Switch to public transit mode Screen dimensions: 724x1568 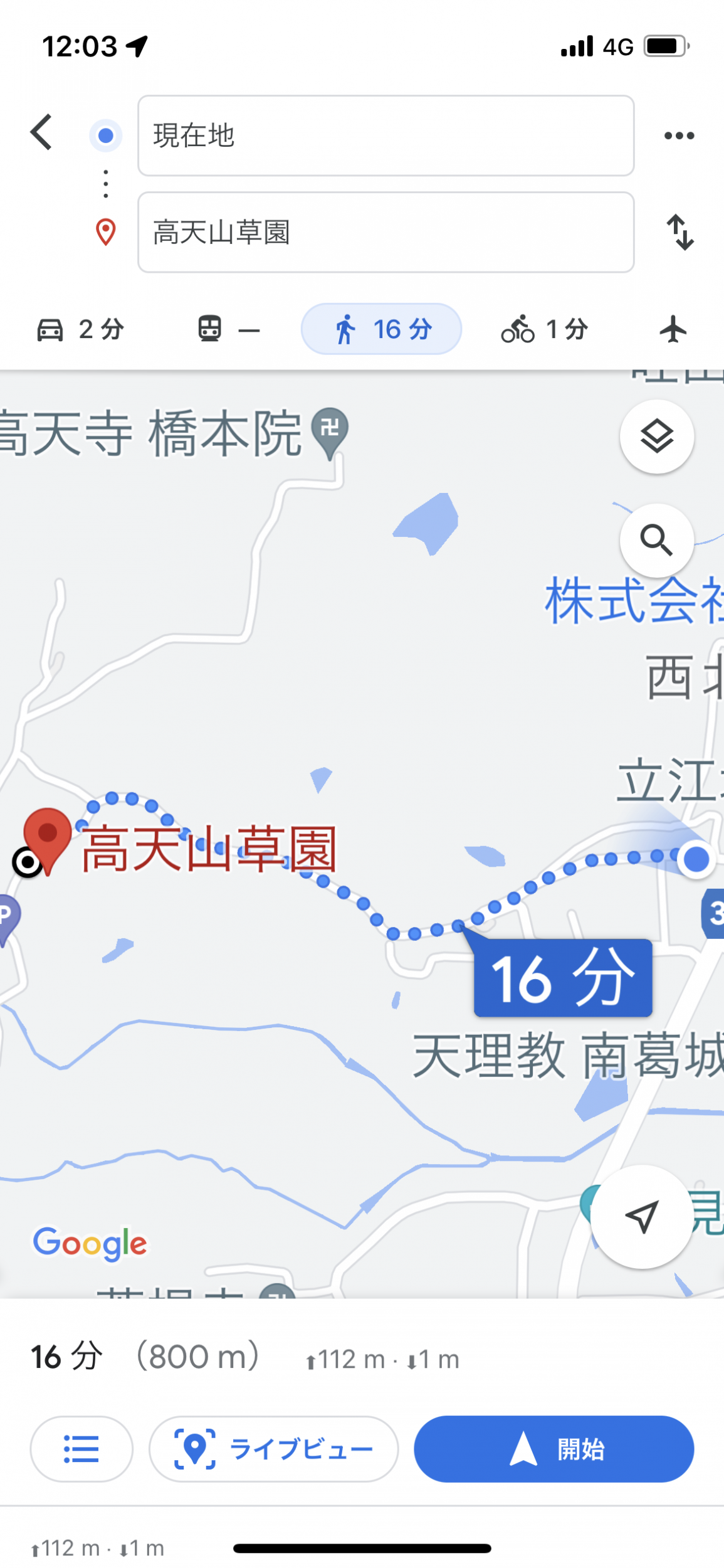click(x=228, y=329)
